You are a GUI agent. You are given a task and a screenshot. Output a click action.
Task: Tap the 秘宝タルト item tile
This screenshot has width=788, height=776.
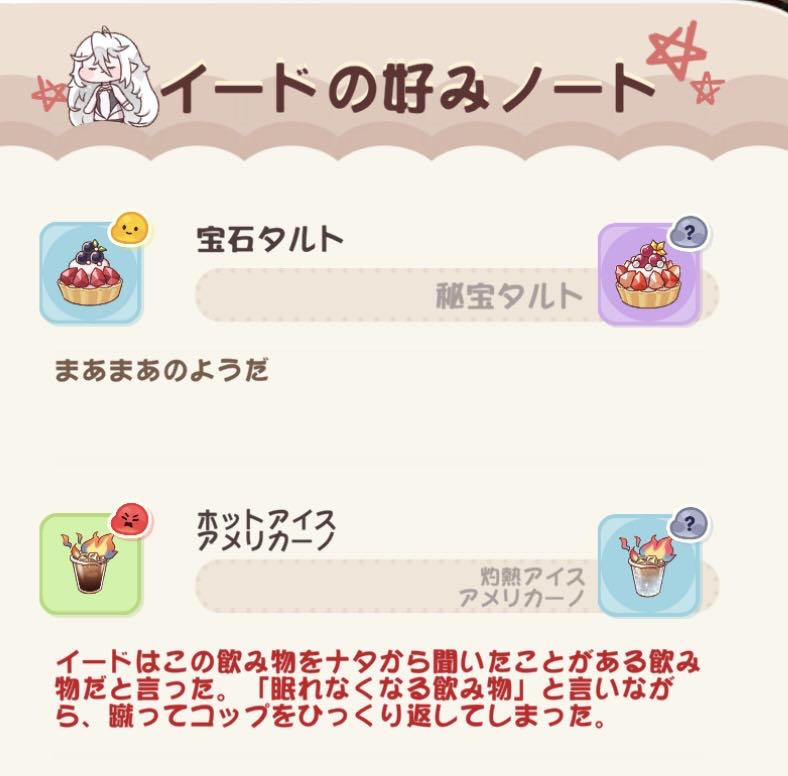coord(648,273)
